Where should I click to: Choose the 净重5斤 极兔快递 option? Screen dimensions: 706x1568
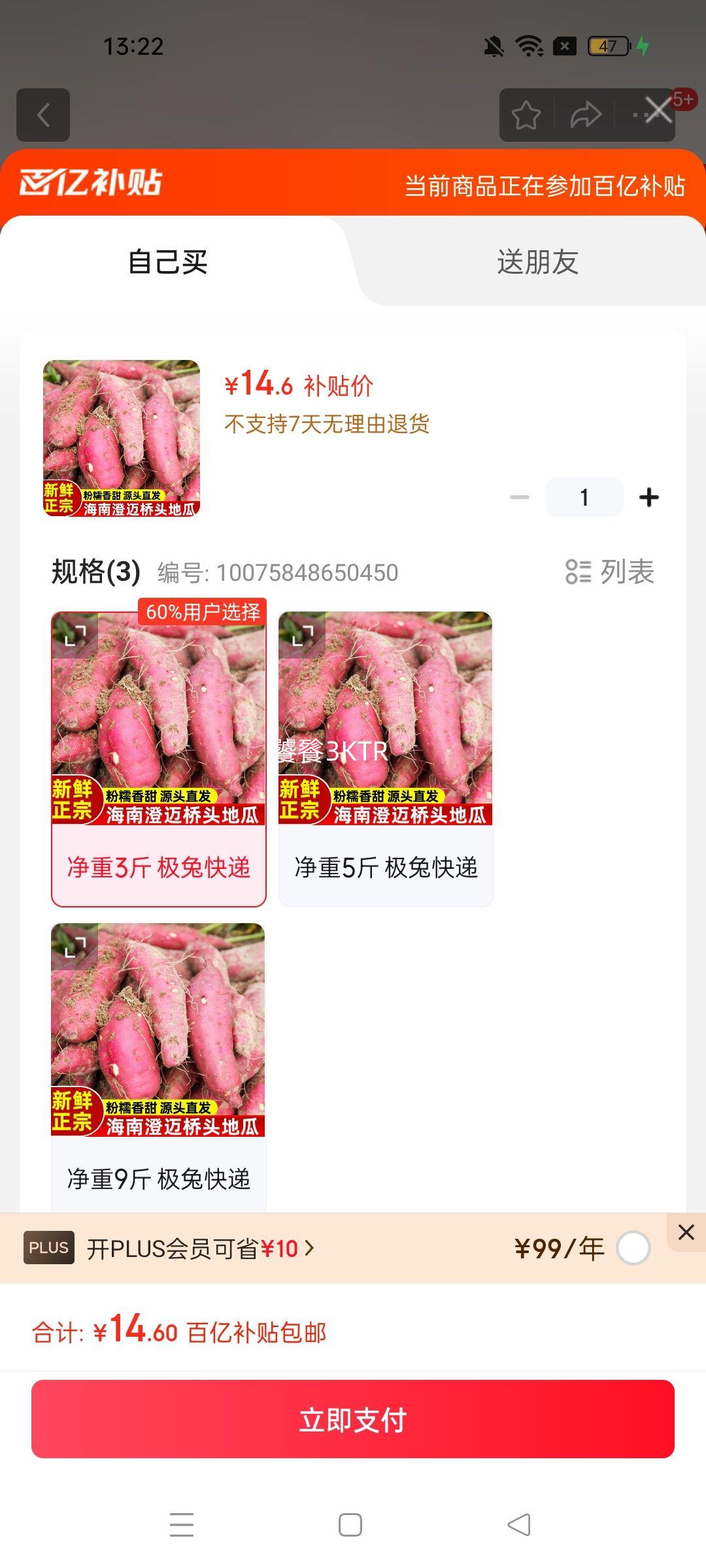pyautogui.click(x=386, y=866)
